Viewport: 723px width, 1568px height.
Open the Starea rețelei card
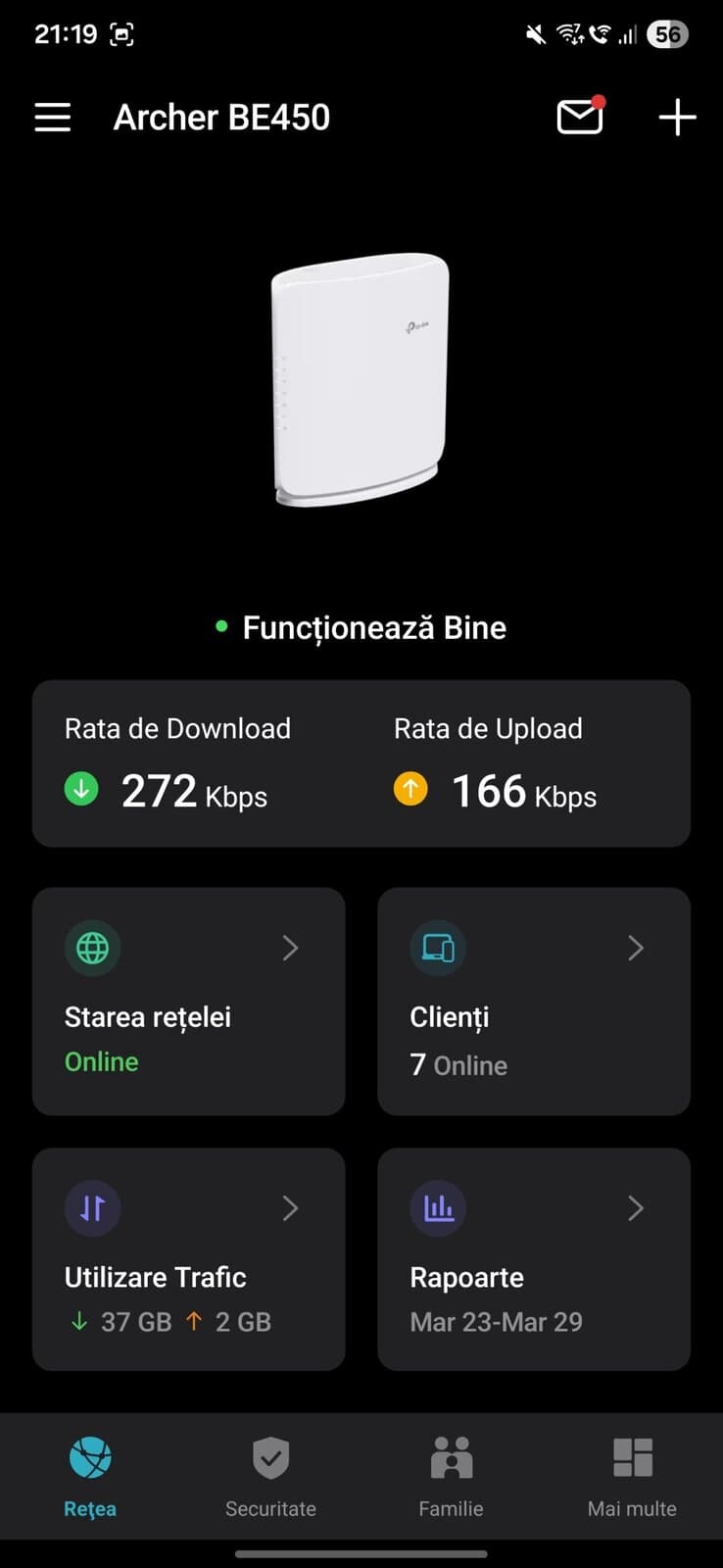(x=189, y=1001)
